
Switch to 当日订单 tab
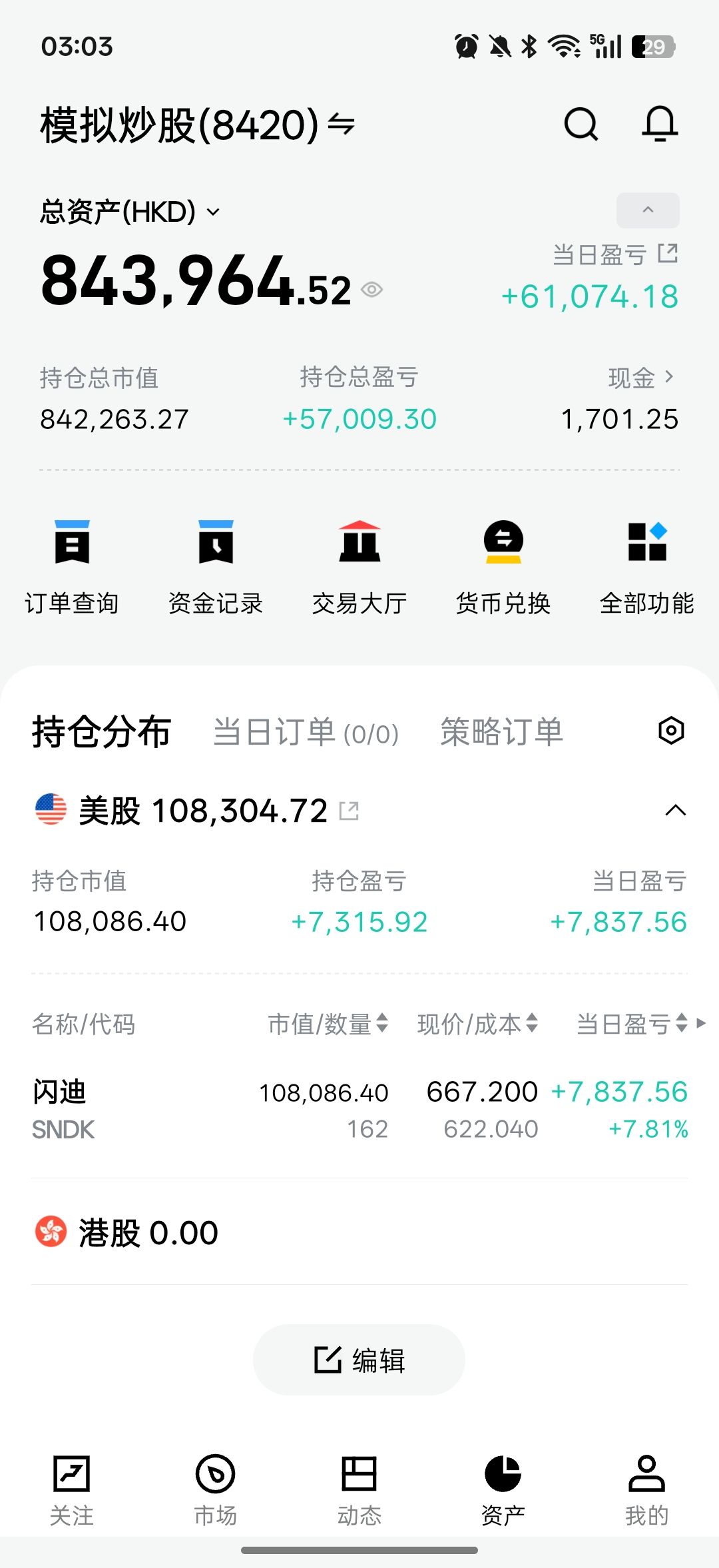306,732
